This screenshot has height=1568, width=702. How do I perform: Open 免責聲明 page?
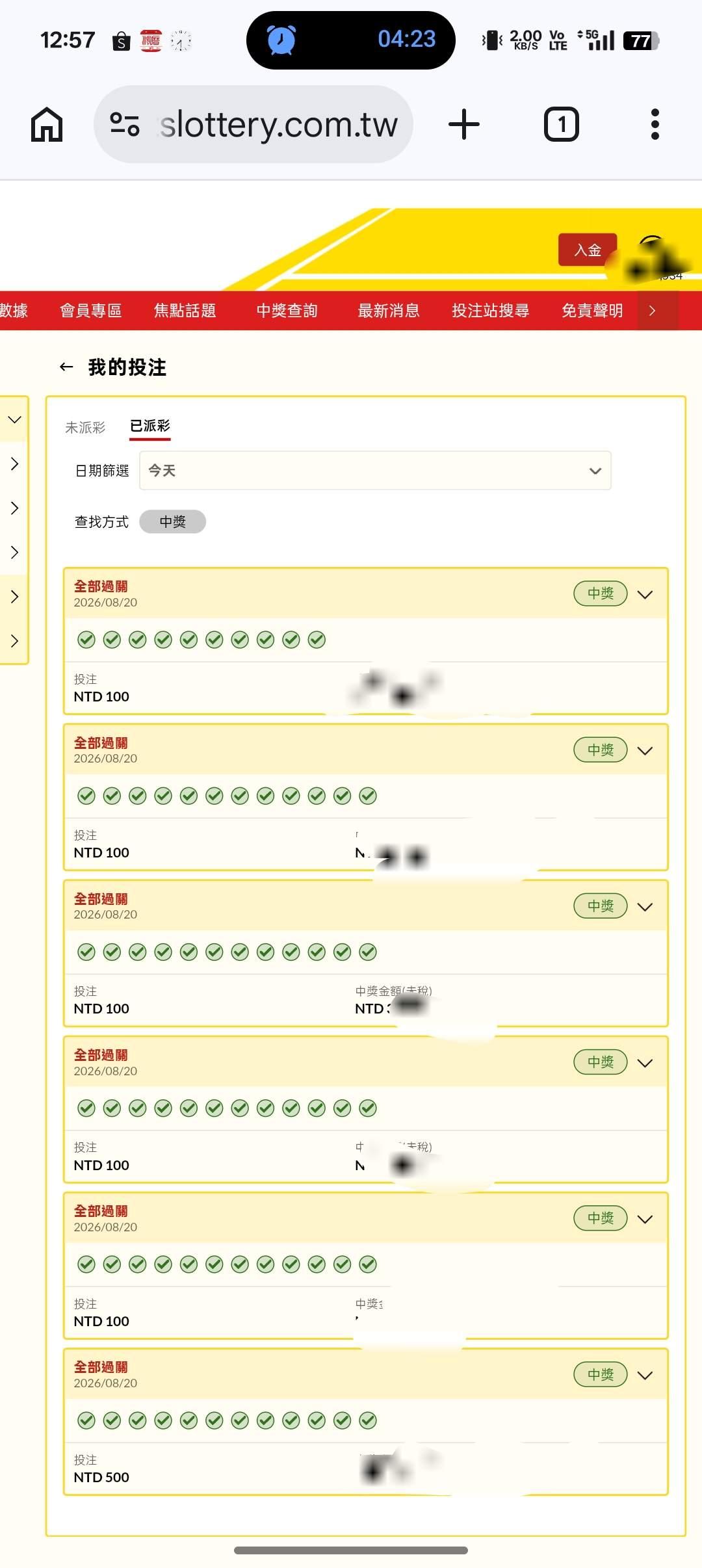tap(592, 311)
